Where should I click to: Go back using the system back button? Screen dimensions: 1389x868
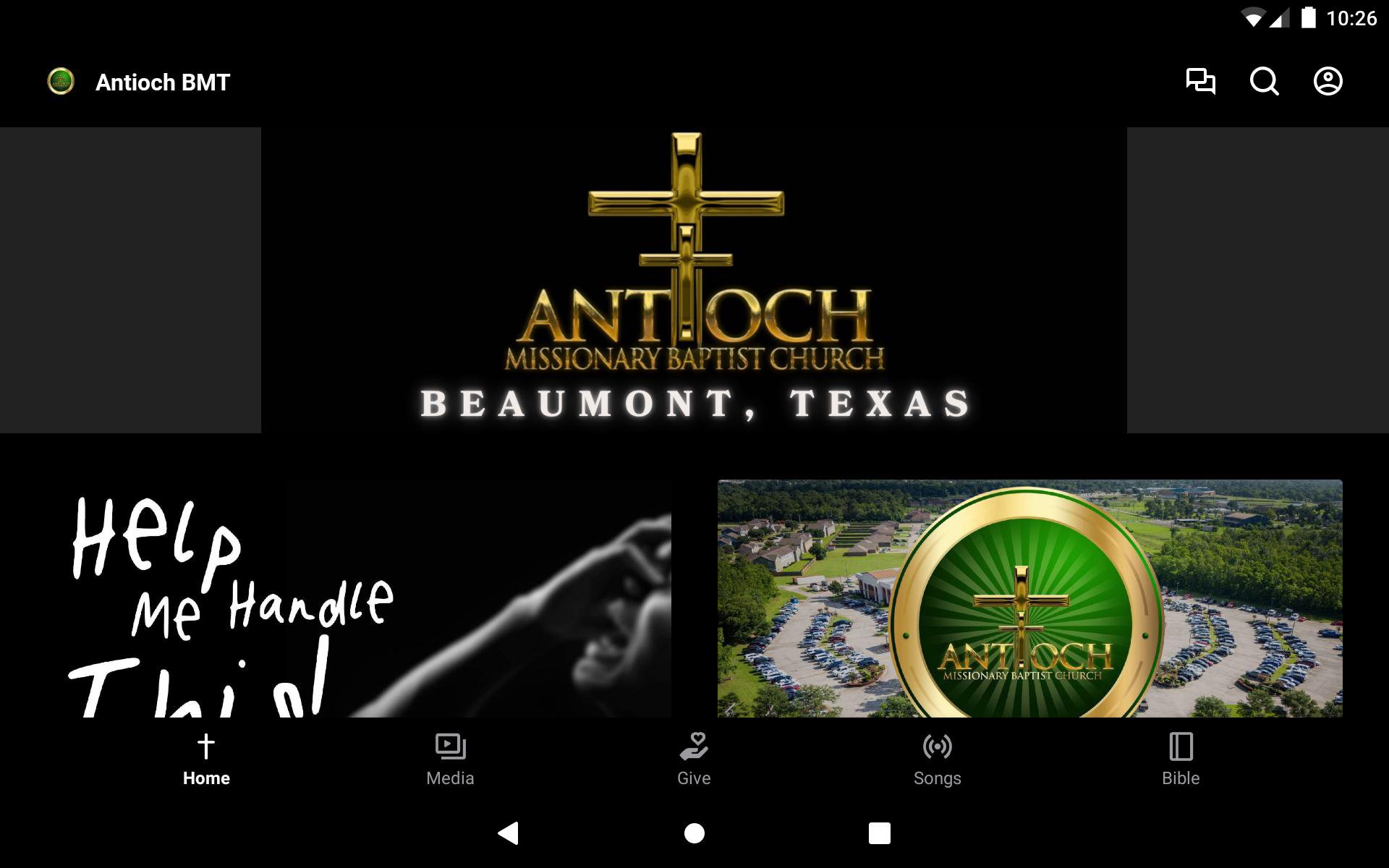[x=509, y=833]
